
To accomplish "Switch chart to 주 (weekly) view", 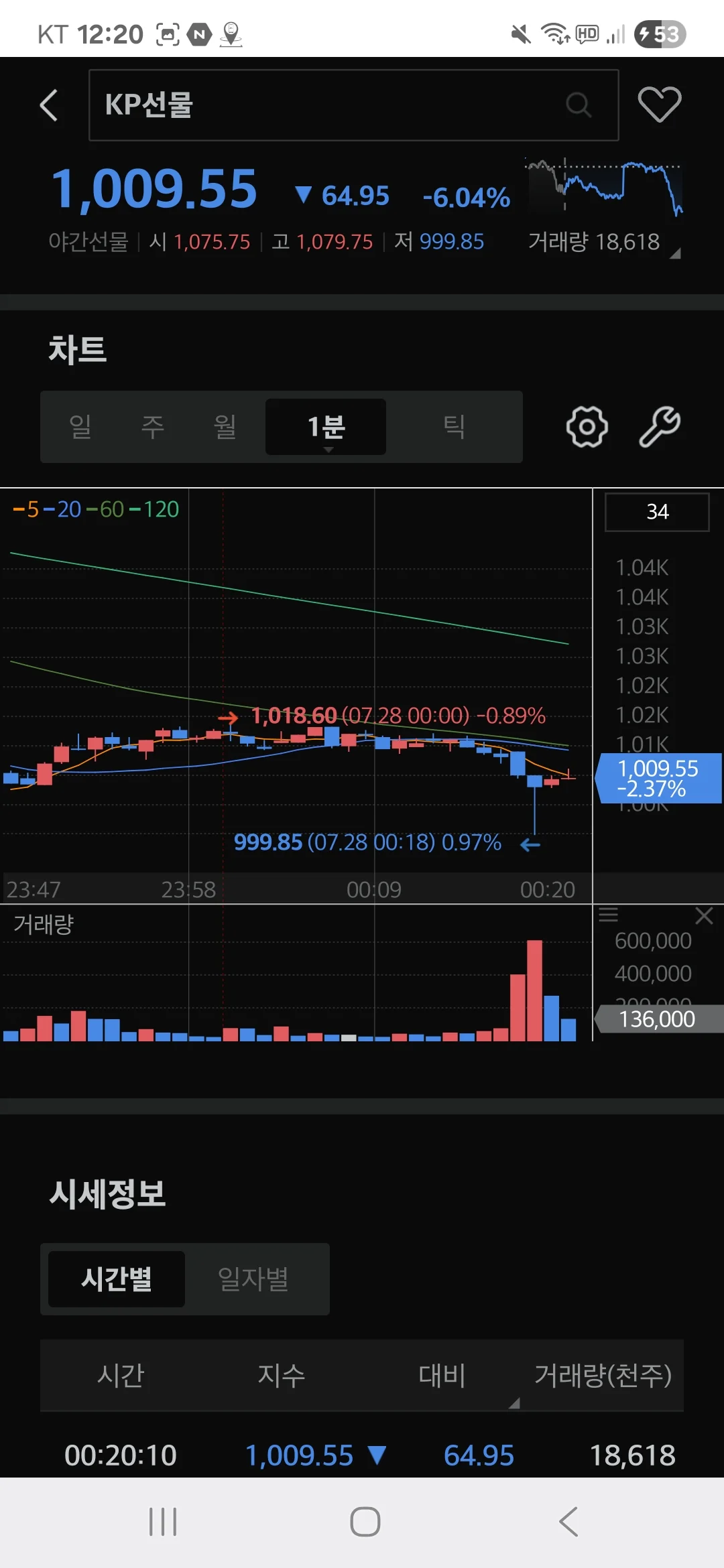I will pyautogui.click(x=152, y=426).
